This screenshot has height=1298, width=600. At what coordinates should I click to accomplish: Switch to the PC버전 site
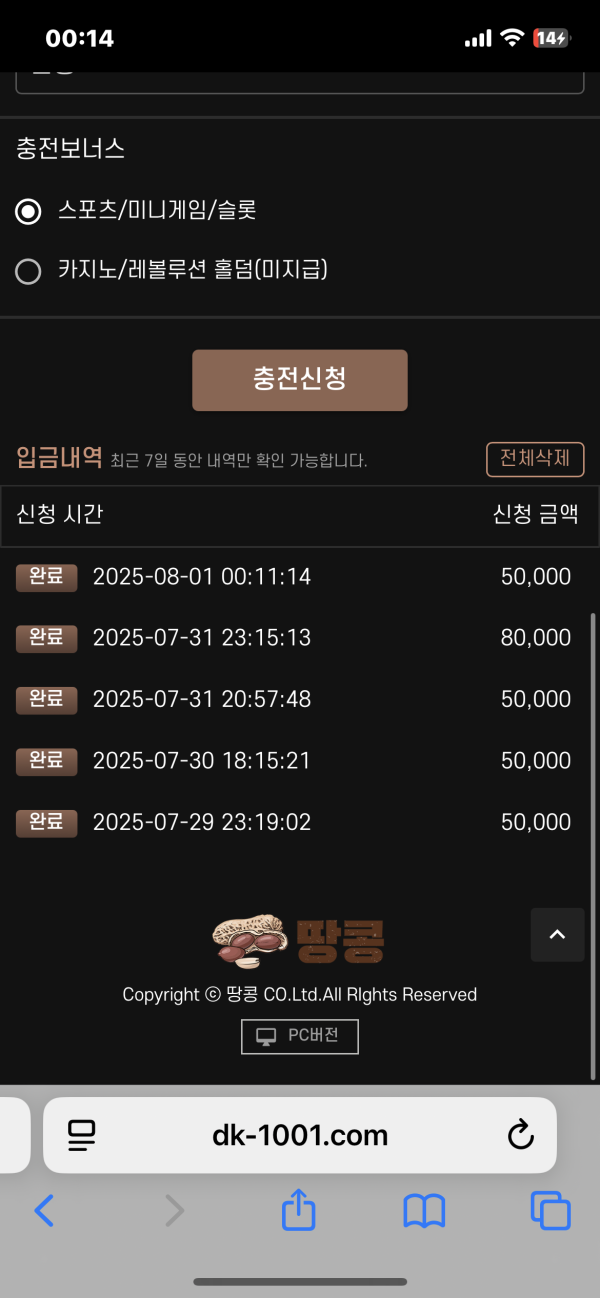pyautogui.click(x=300, y=1036)
